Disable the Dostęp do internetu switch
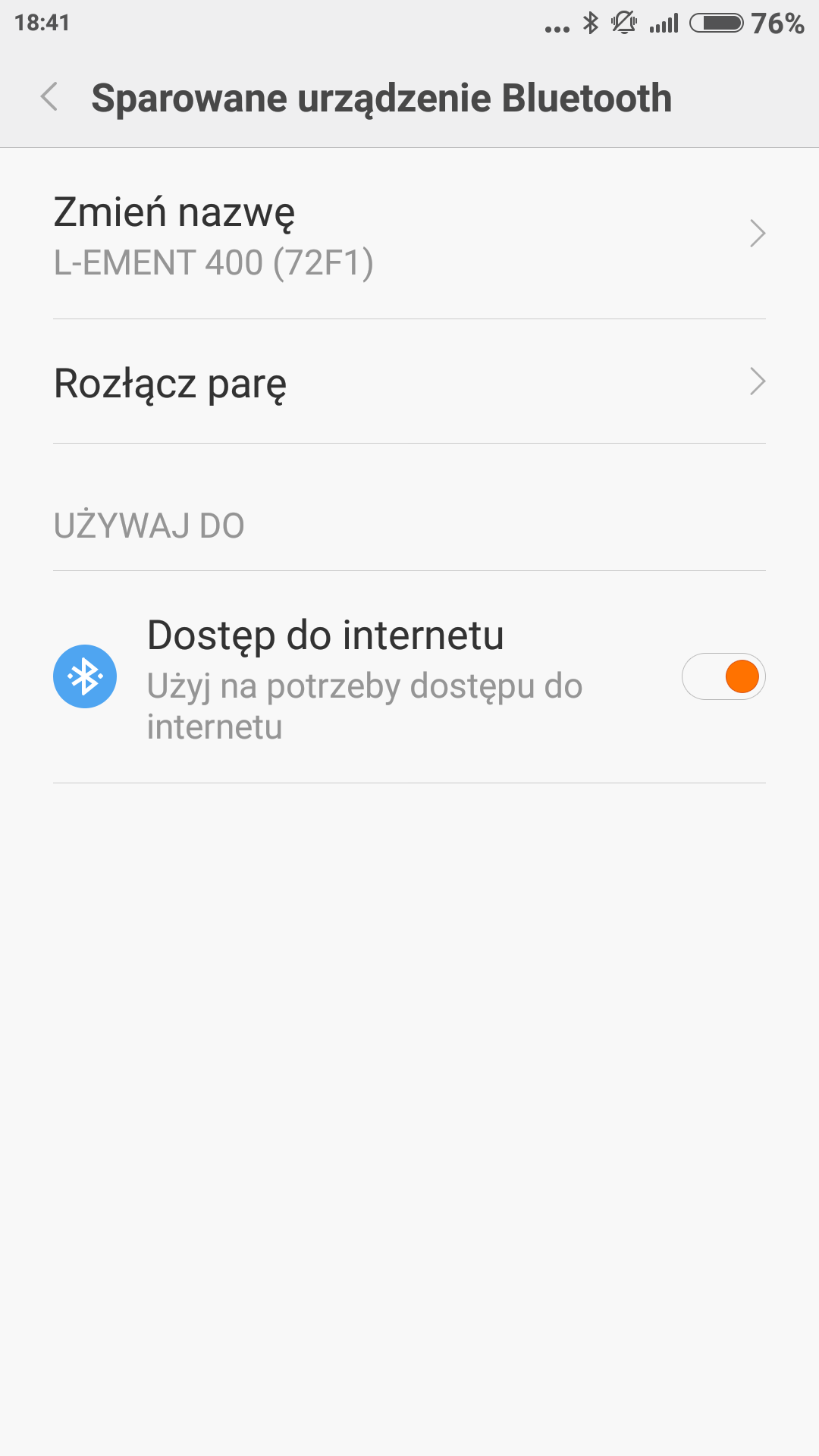 (723, 676)
